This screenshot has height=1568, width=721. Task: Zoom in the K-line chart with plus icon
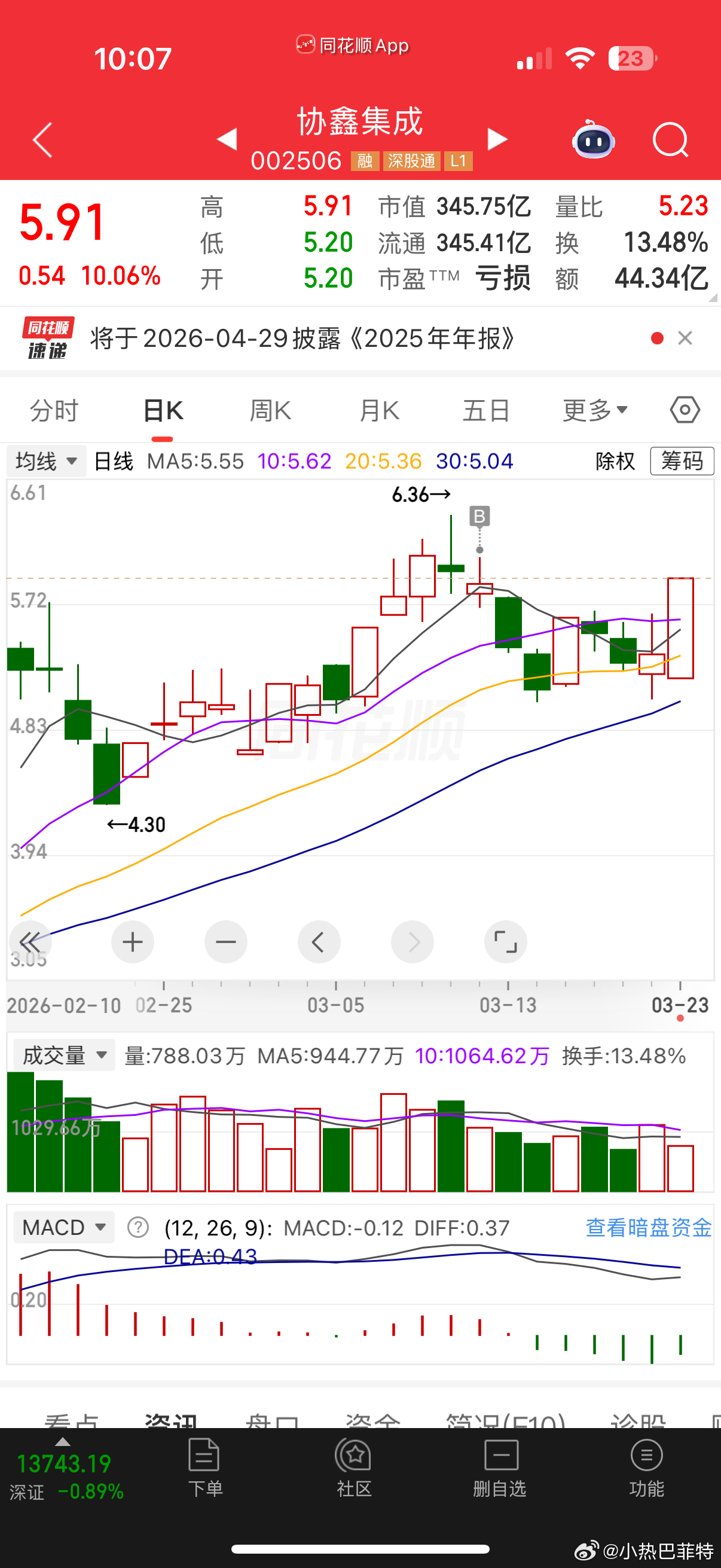[x=132, y=942]
